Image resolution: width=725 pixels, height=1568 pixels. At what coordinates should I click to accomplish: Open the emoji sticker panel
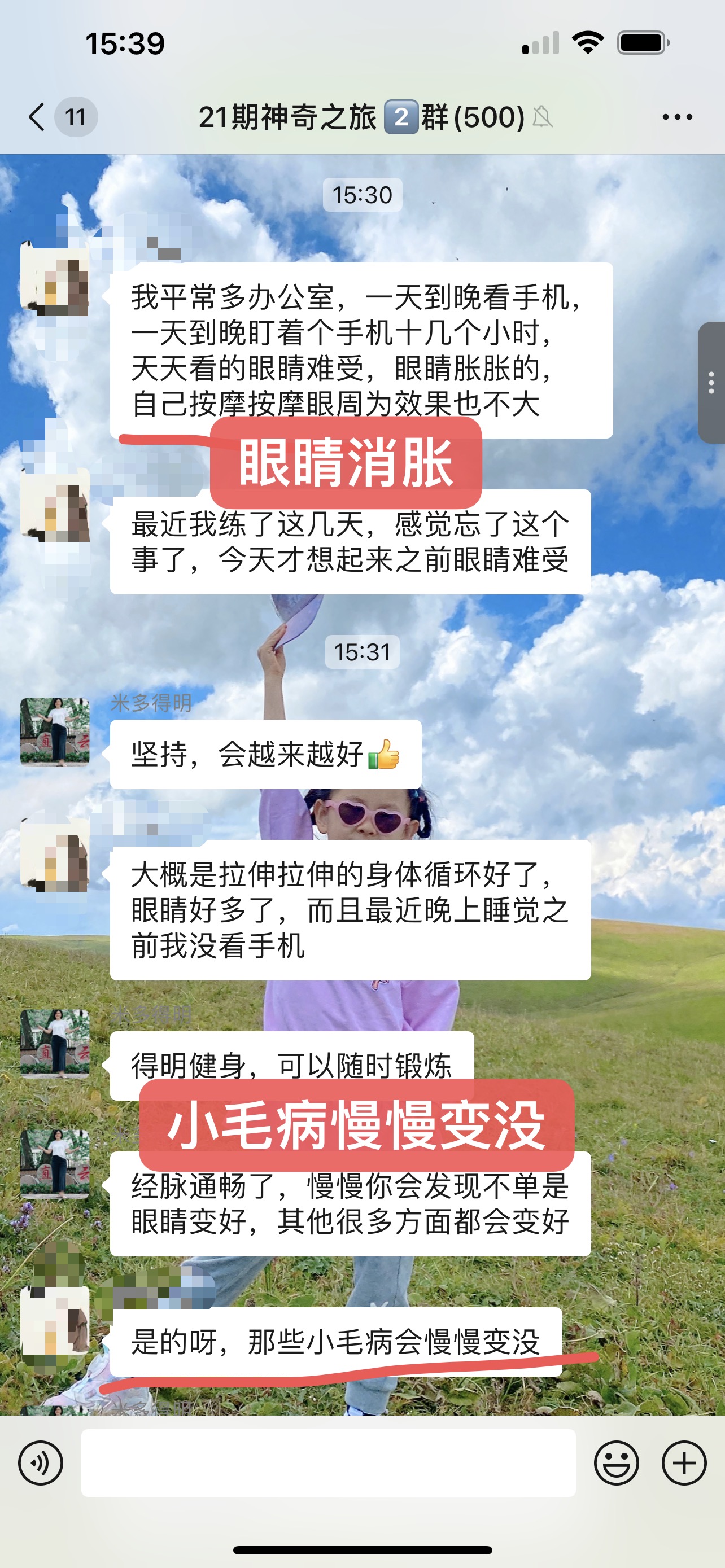click(x=616, y=1462)
